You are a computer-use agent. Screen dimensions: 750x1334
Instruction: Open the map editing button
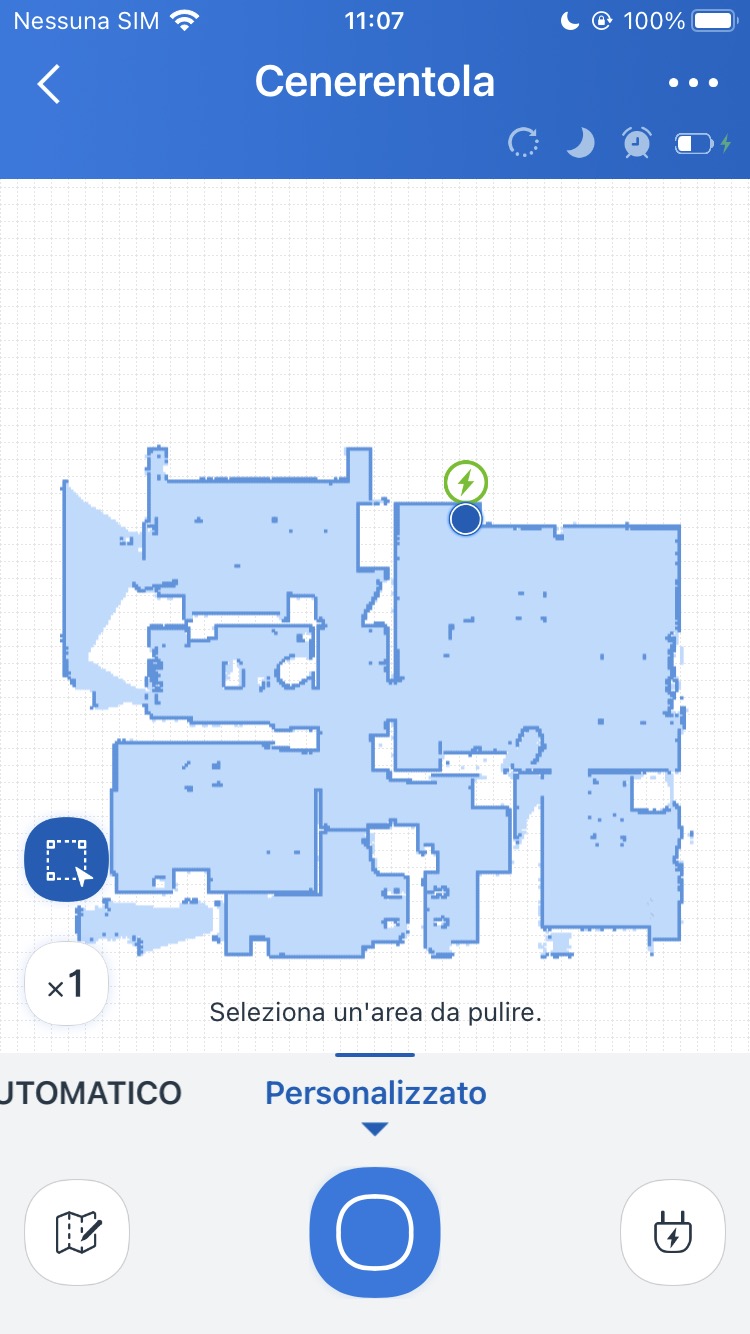click(x=77, y=1232)
